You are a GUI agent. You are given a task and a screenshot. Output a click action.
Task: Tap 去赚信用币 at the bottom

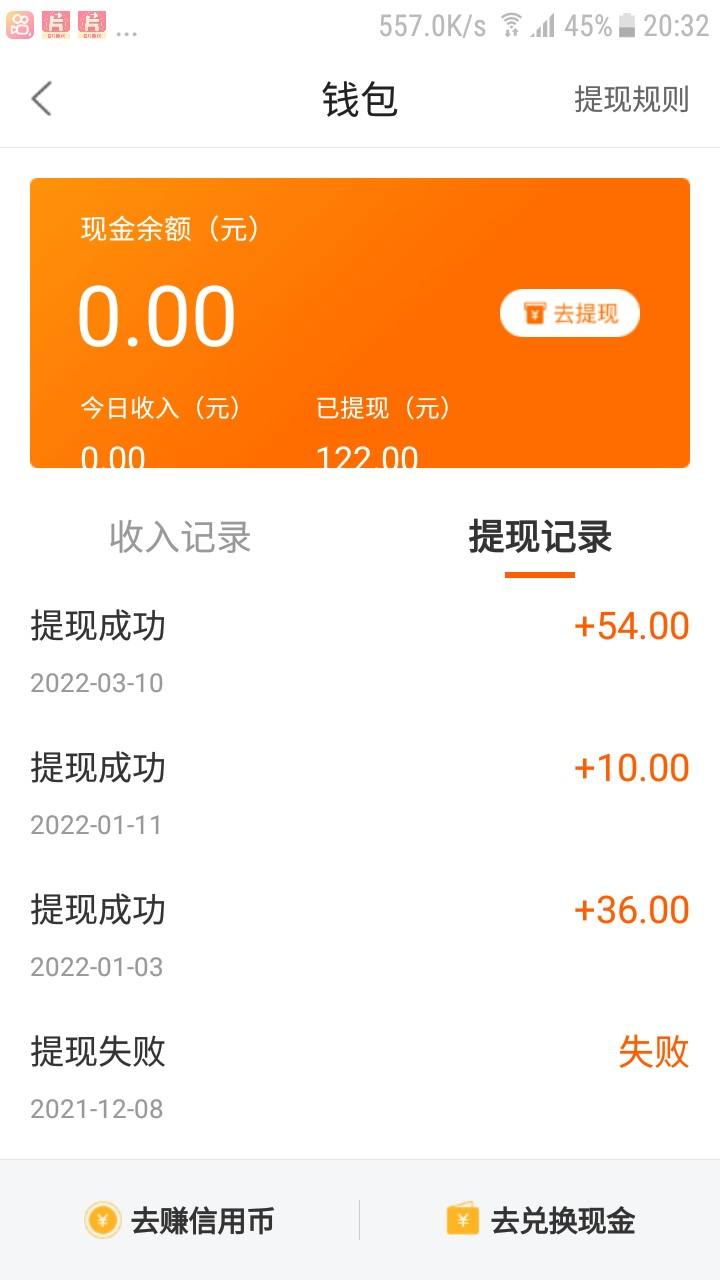[x=180, y=1221]
